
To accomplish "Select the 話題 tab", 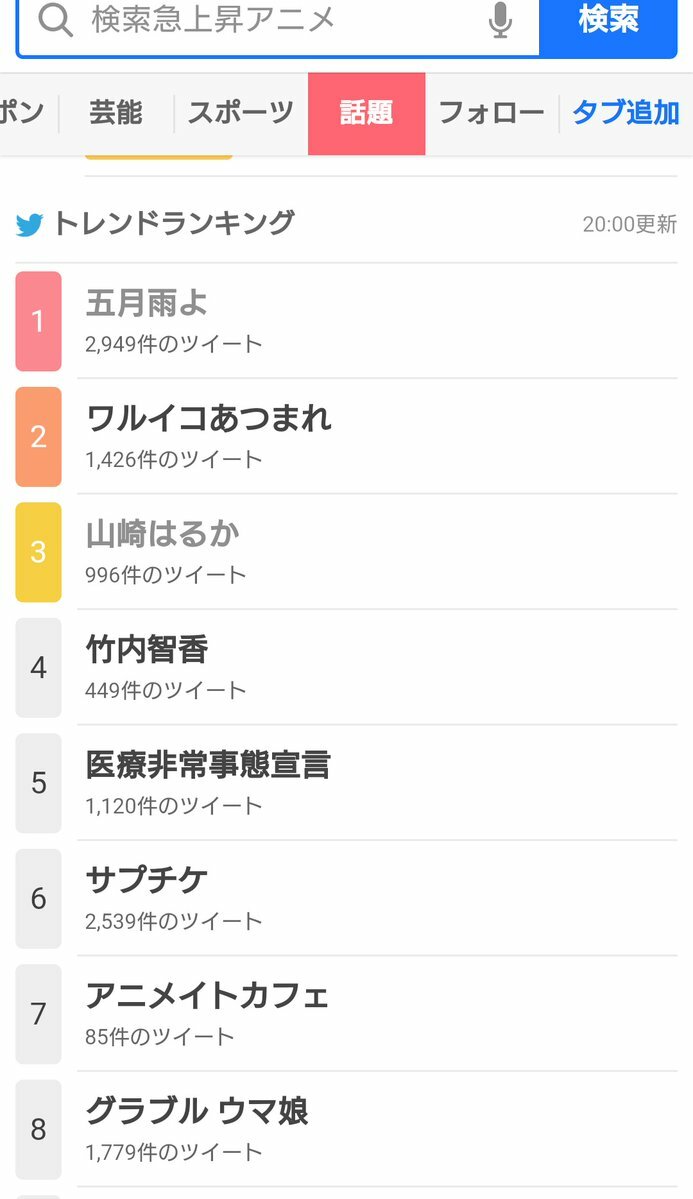I will [366, 113].
